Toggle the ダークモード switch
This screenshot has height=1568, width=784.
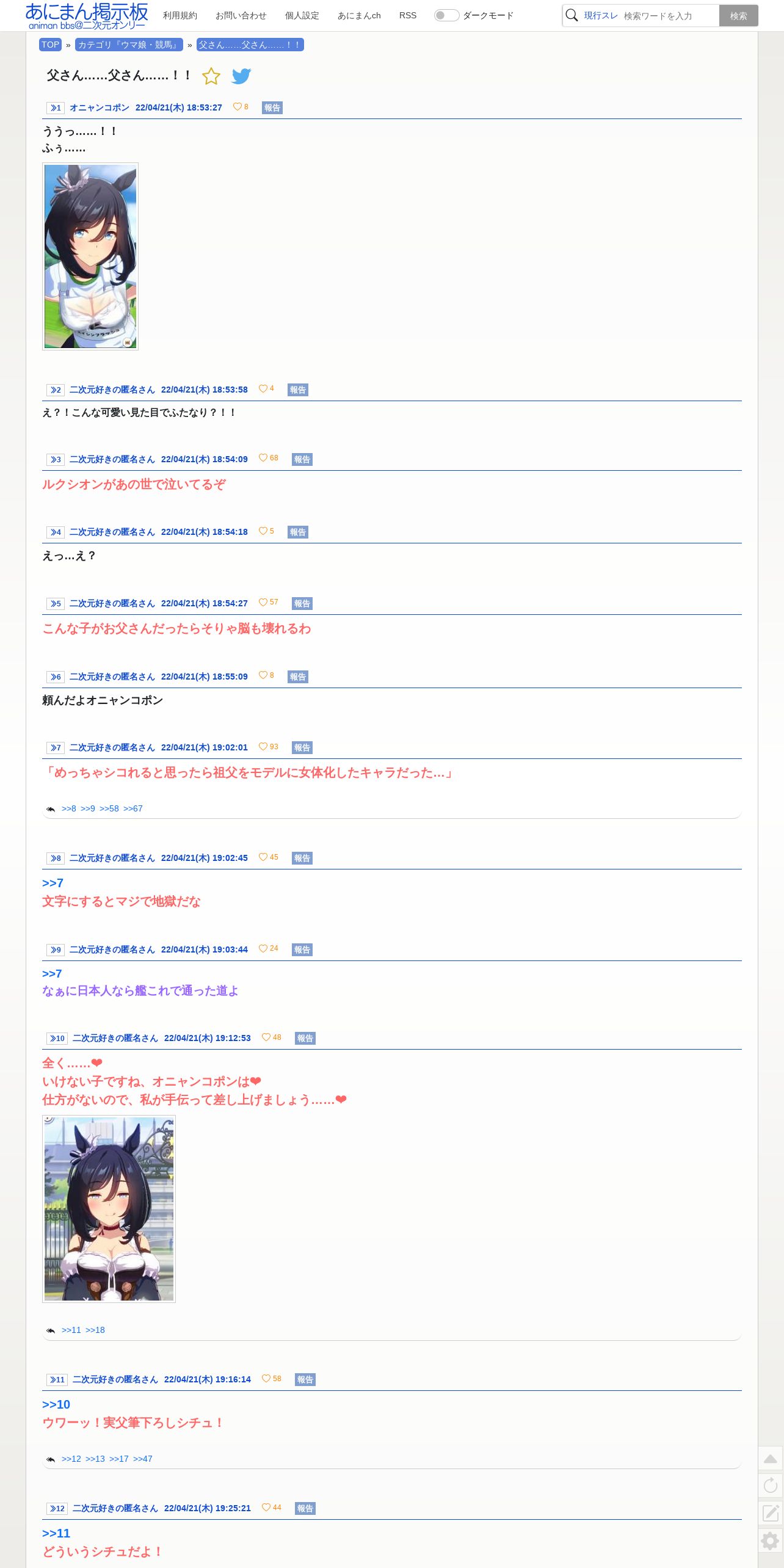point(446,15)
